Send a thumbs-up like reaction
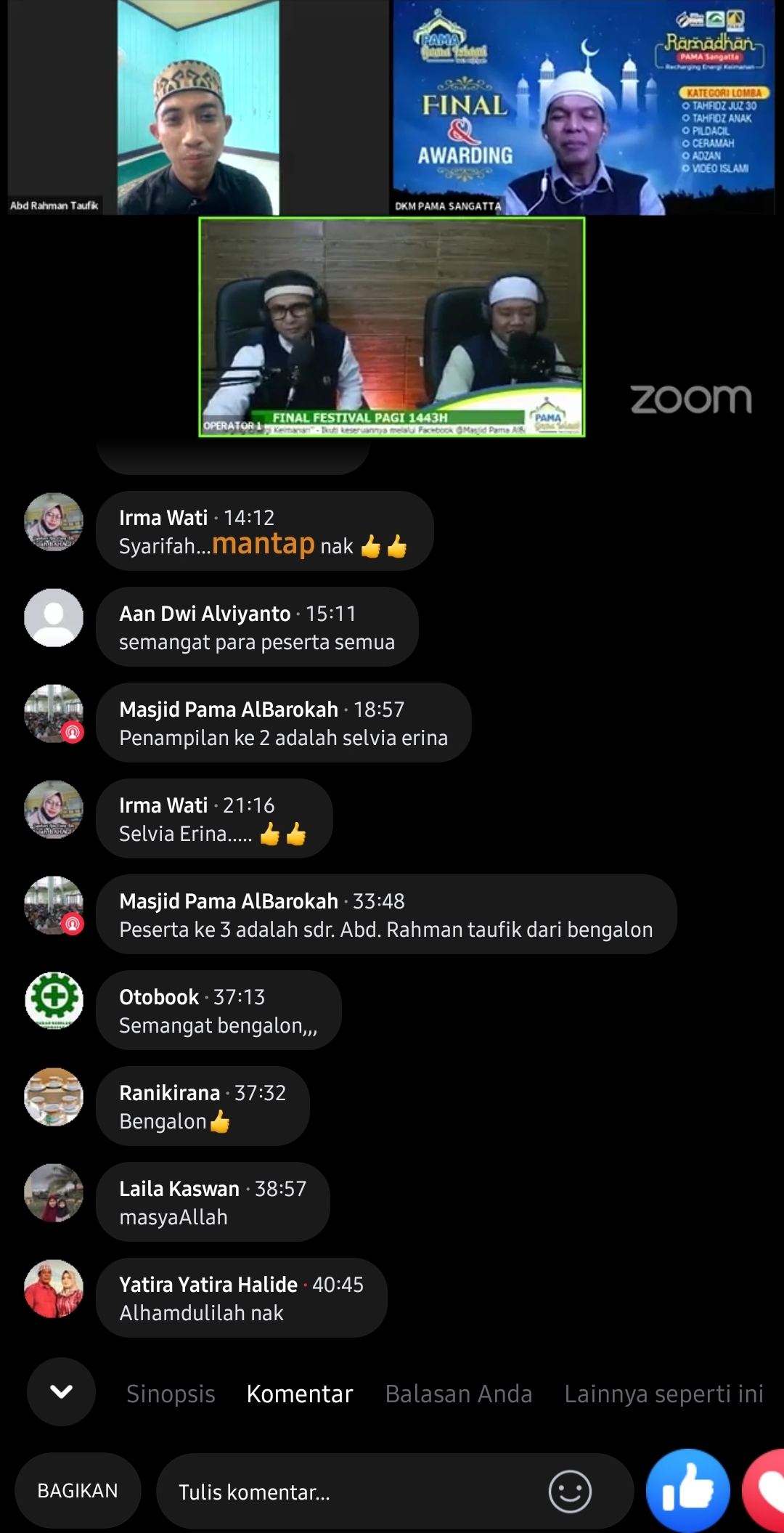 pos(687,1490)
